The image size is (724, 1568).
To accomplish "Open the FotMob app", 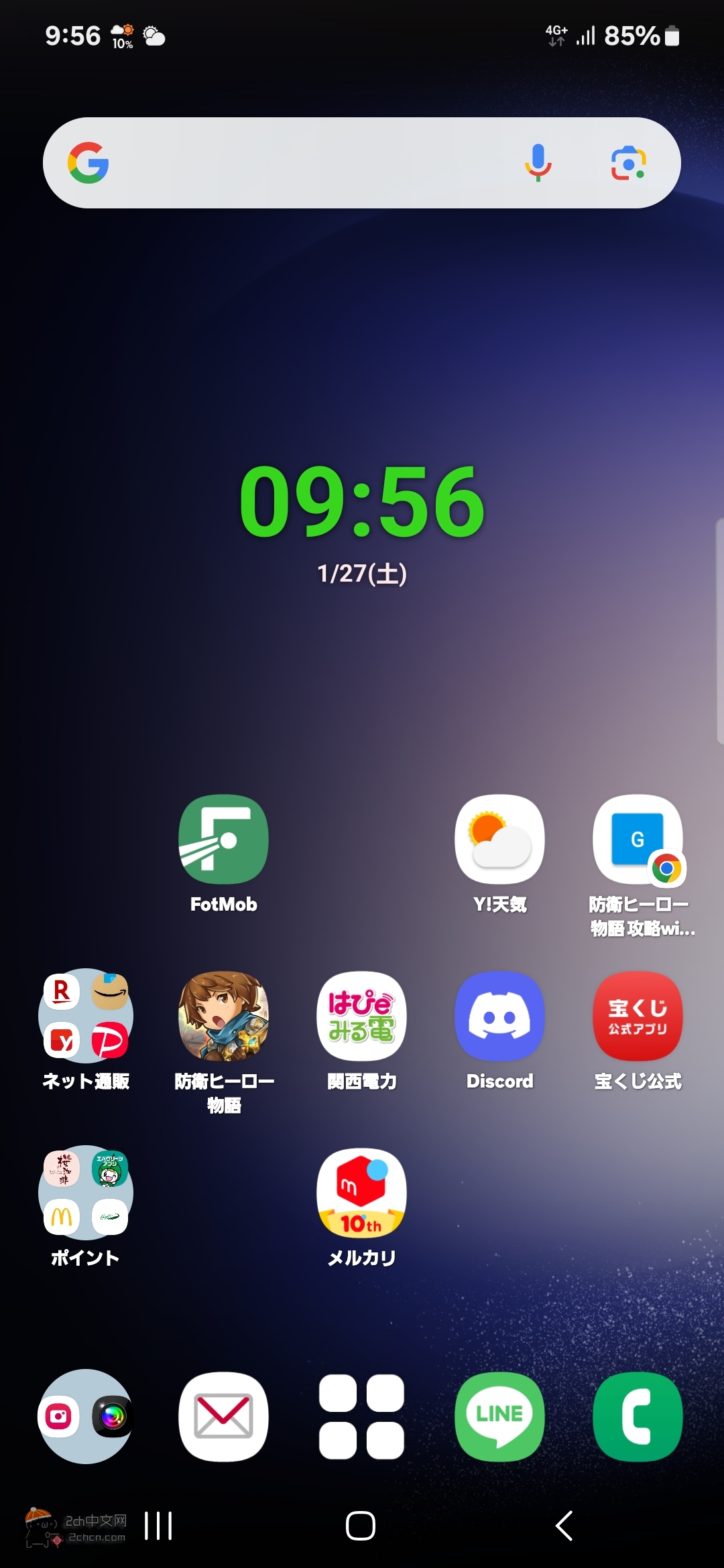I will click(x=223, y=840).
